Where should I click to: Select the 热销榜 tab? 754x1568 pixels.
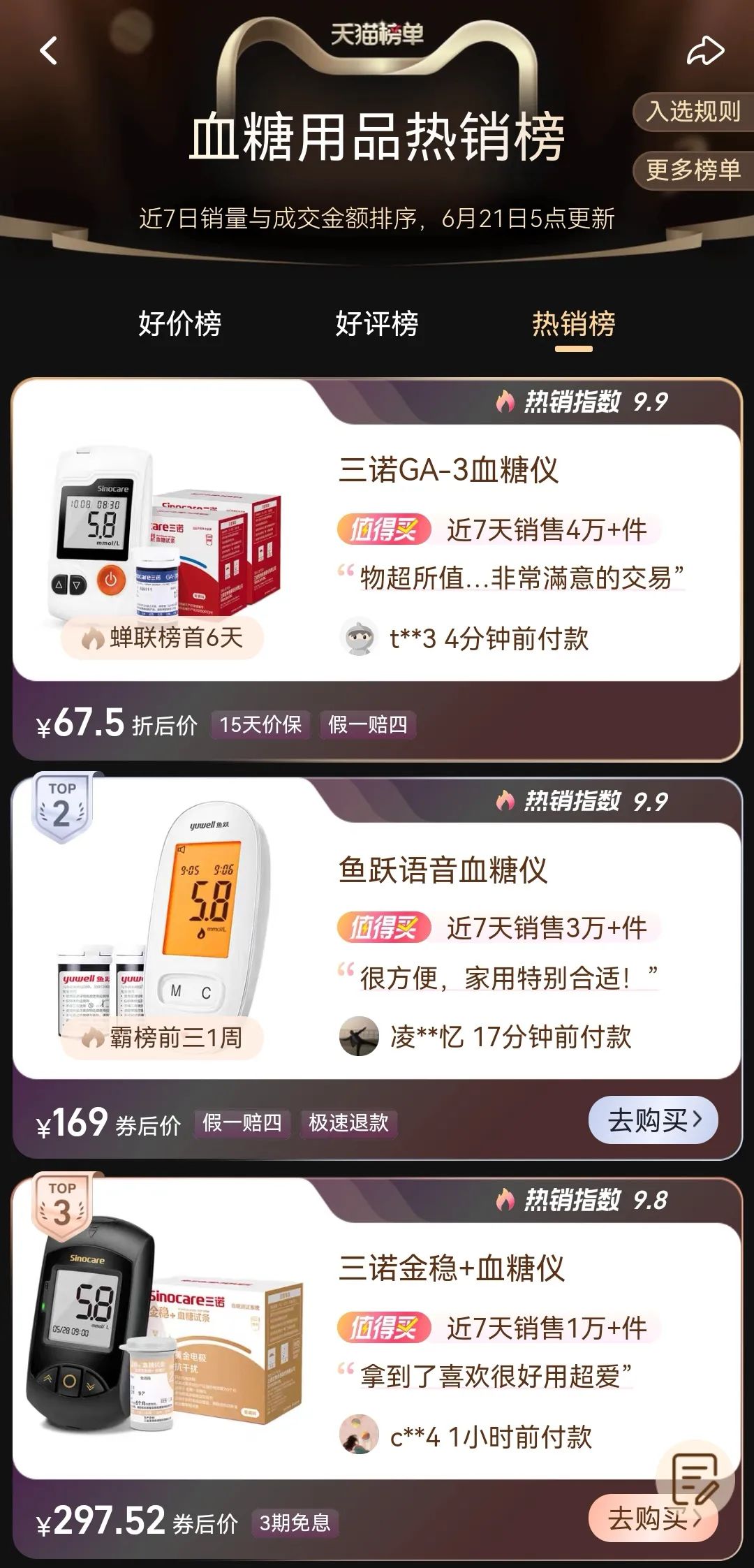pos(574,324)
